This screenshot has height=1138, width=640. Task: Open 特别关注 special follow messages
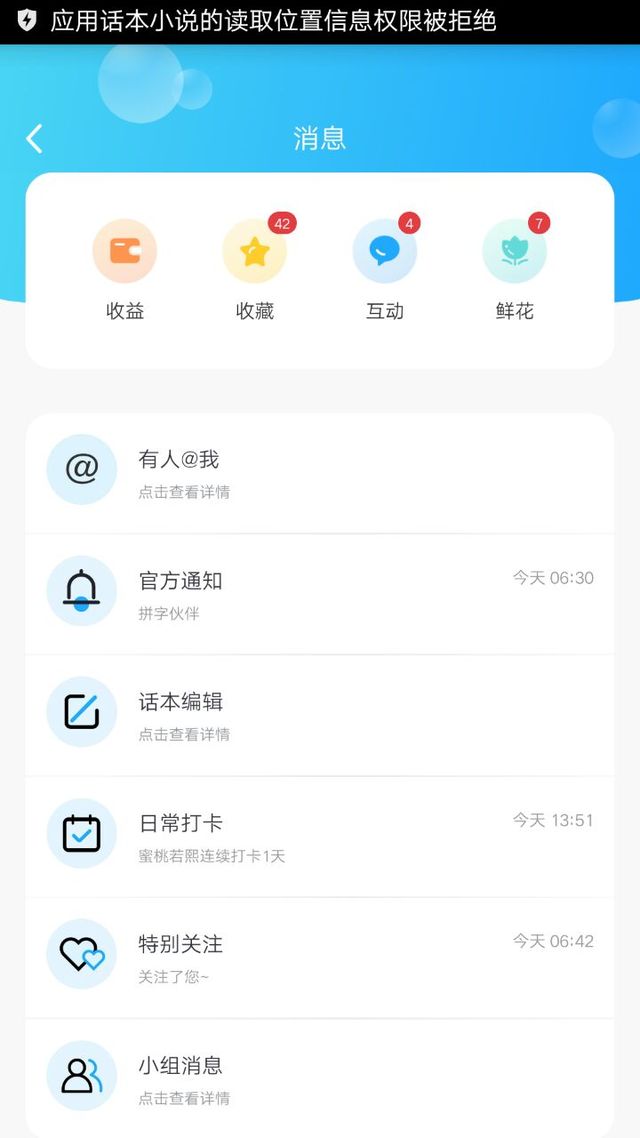[x=320, y=958]
